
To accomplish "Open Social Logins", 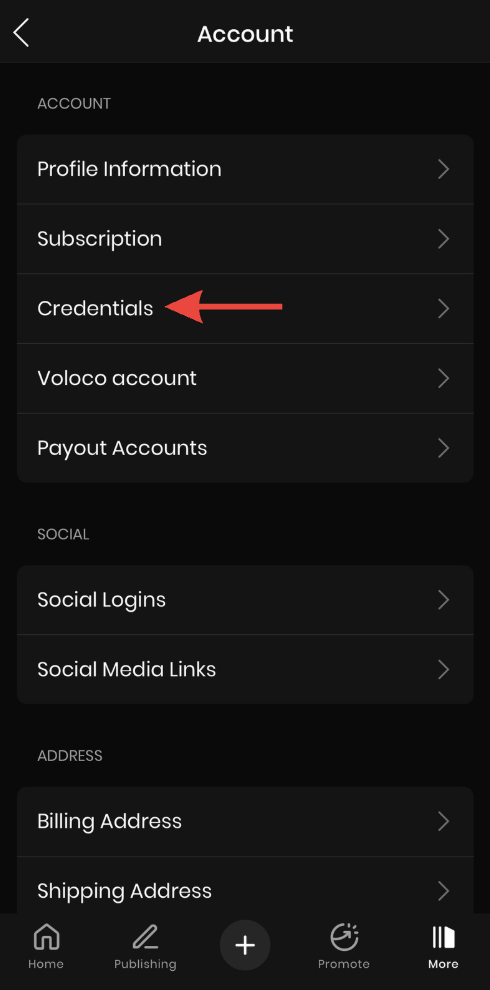I will [x=245, y=600].
